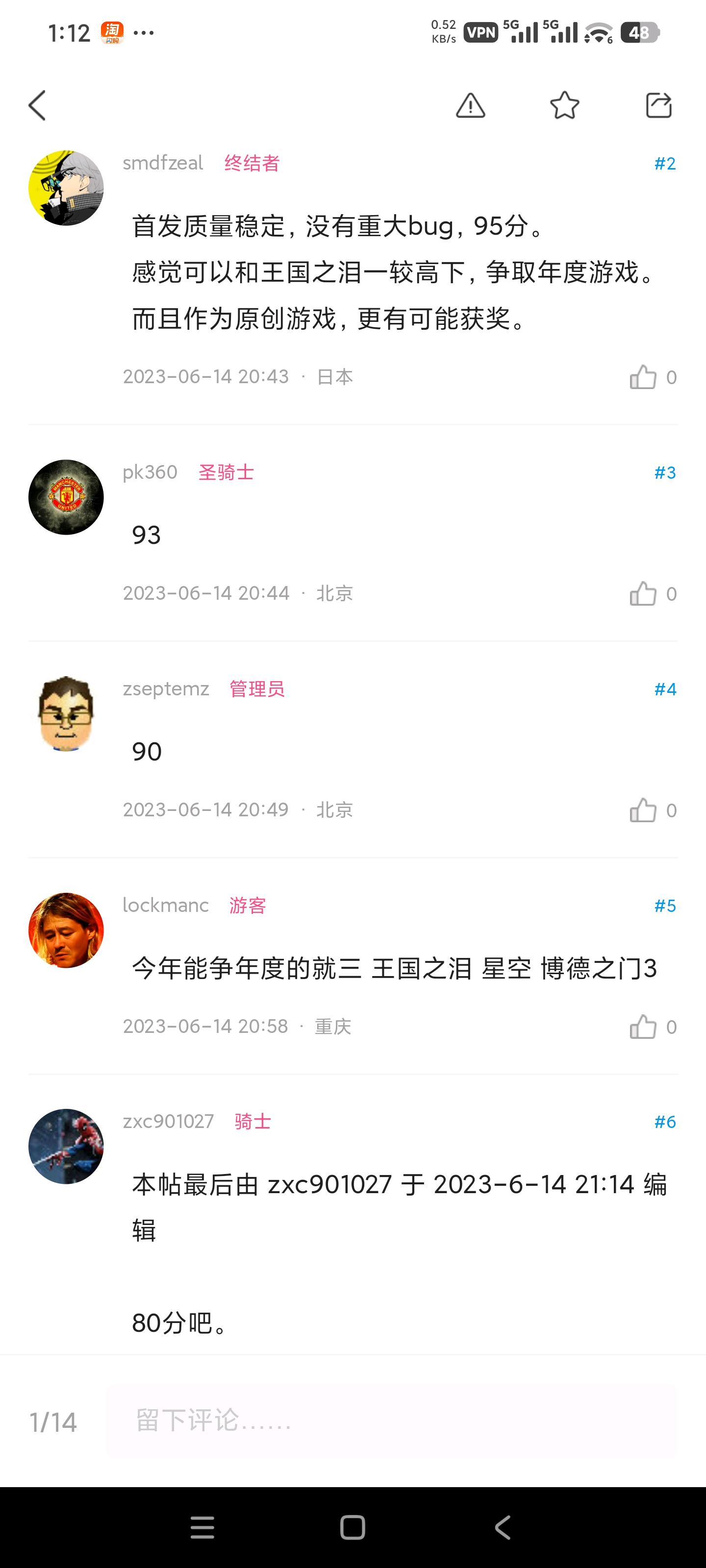Like smdfzeal's reply #2

point(643,377)
